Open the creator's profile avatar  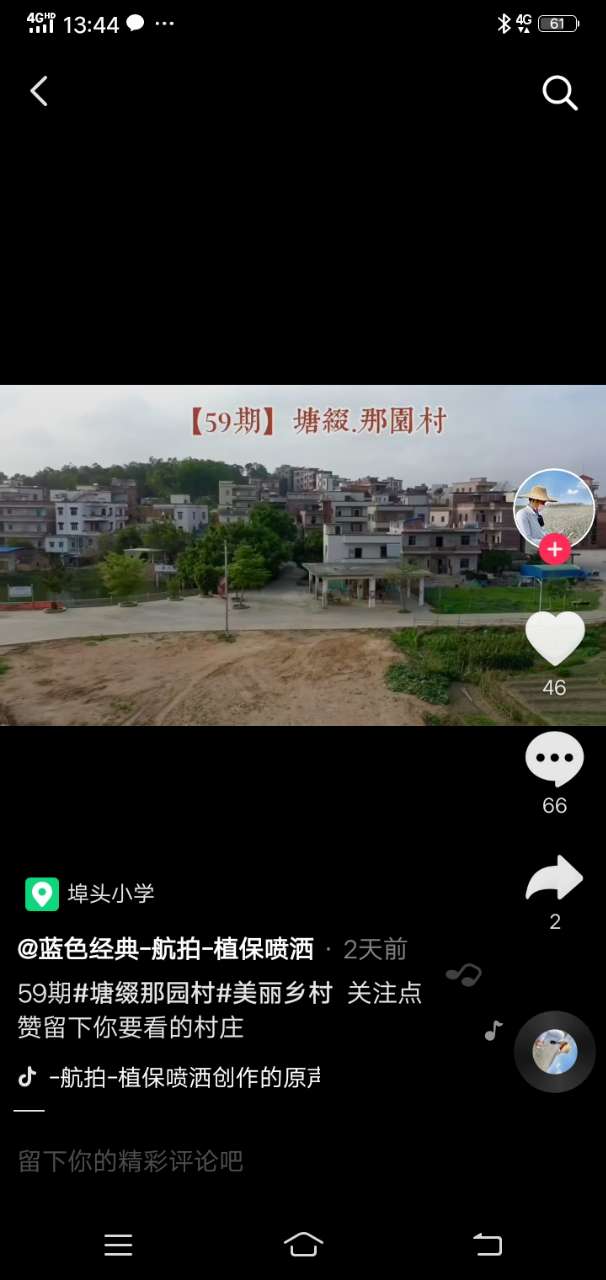pos(554,508)
